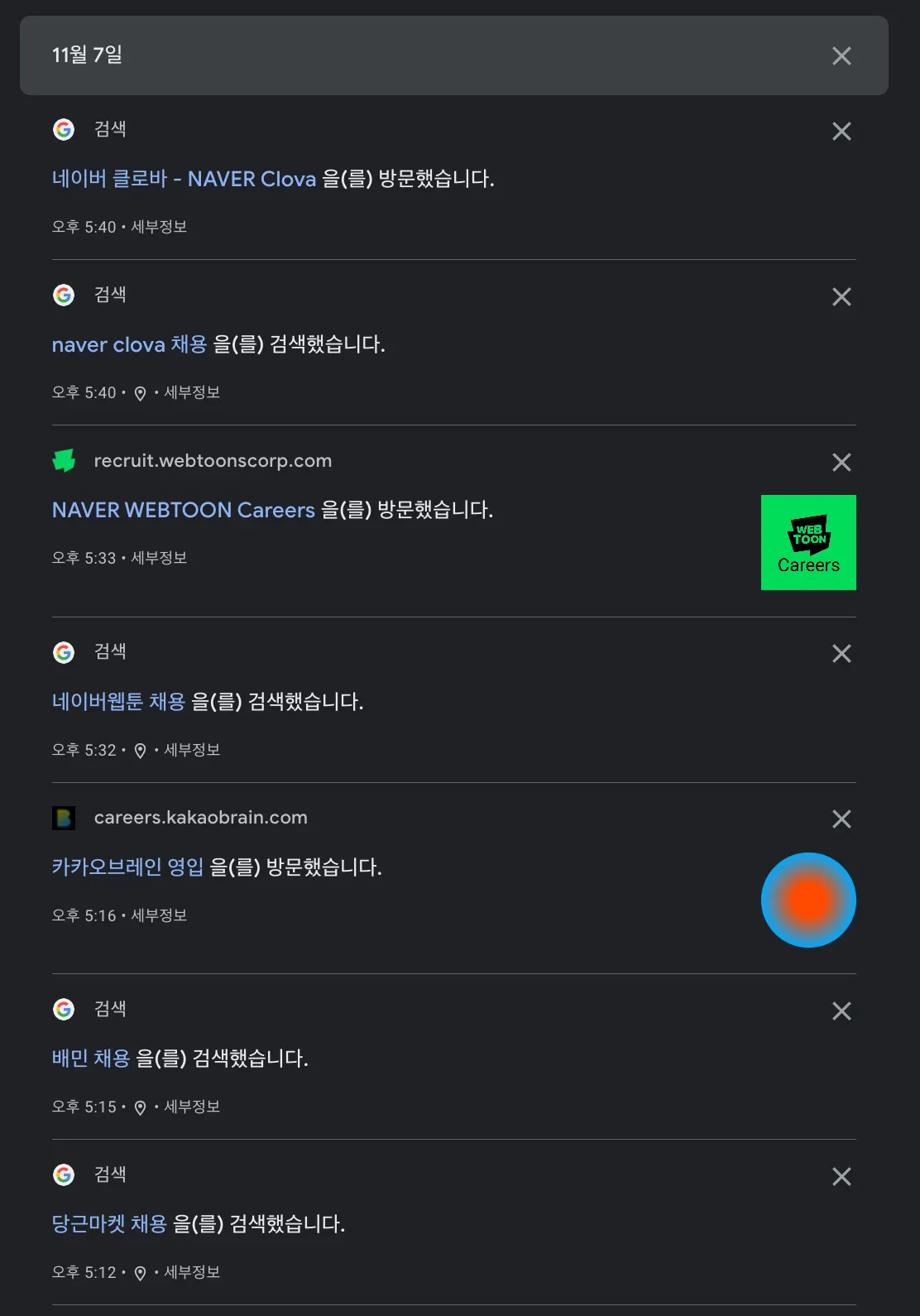Remove the NAVER Clova visit entry
The height and width of the screenshot is (1316, 920).
point(841,132)
